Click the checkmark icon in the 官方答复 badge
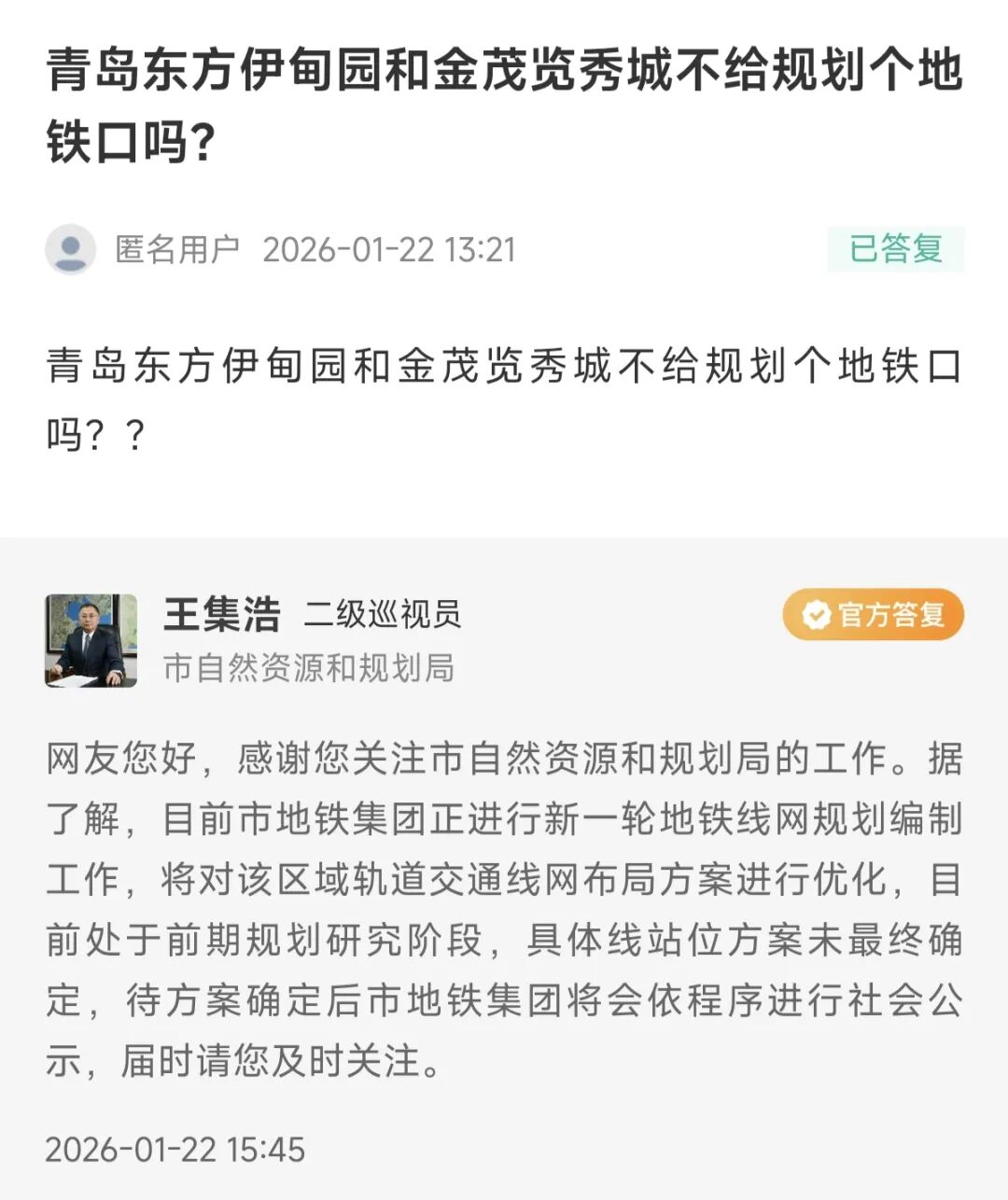Viewport: 1008px width, 1200px height. (816, 615)
